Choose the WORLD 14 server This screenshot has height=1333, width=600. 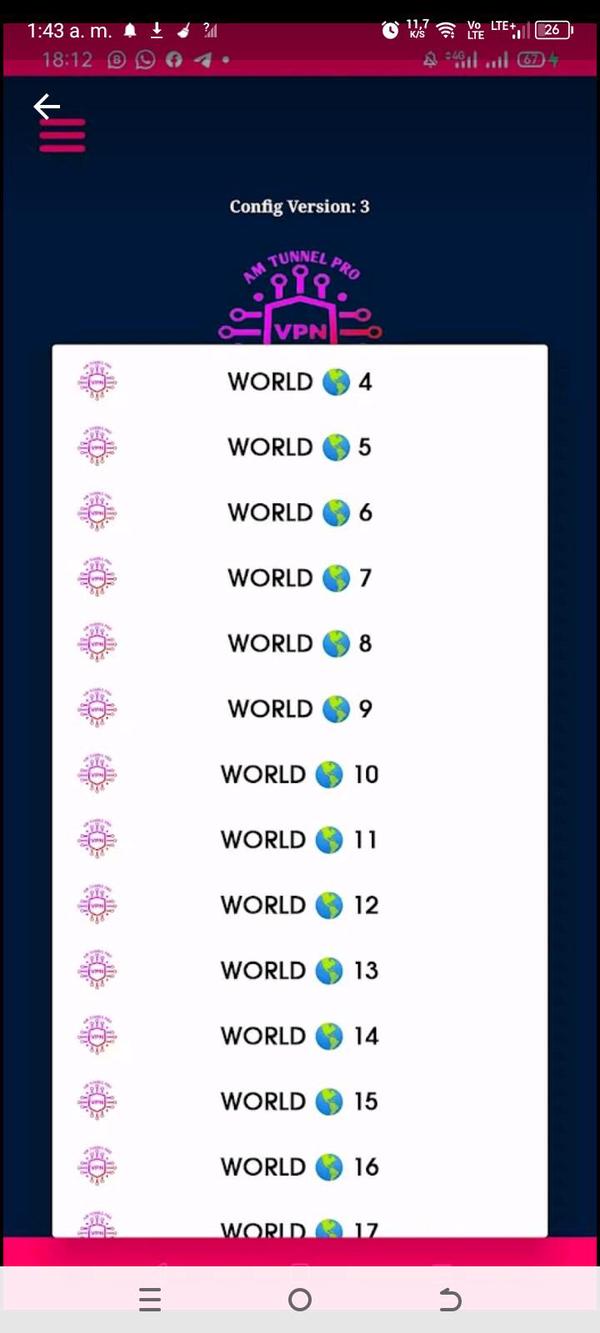[x=299, y=1036]
